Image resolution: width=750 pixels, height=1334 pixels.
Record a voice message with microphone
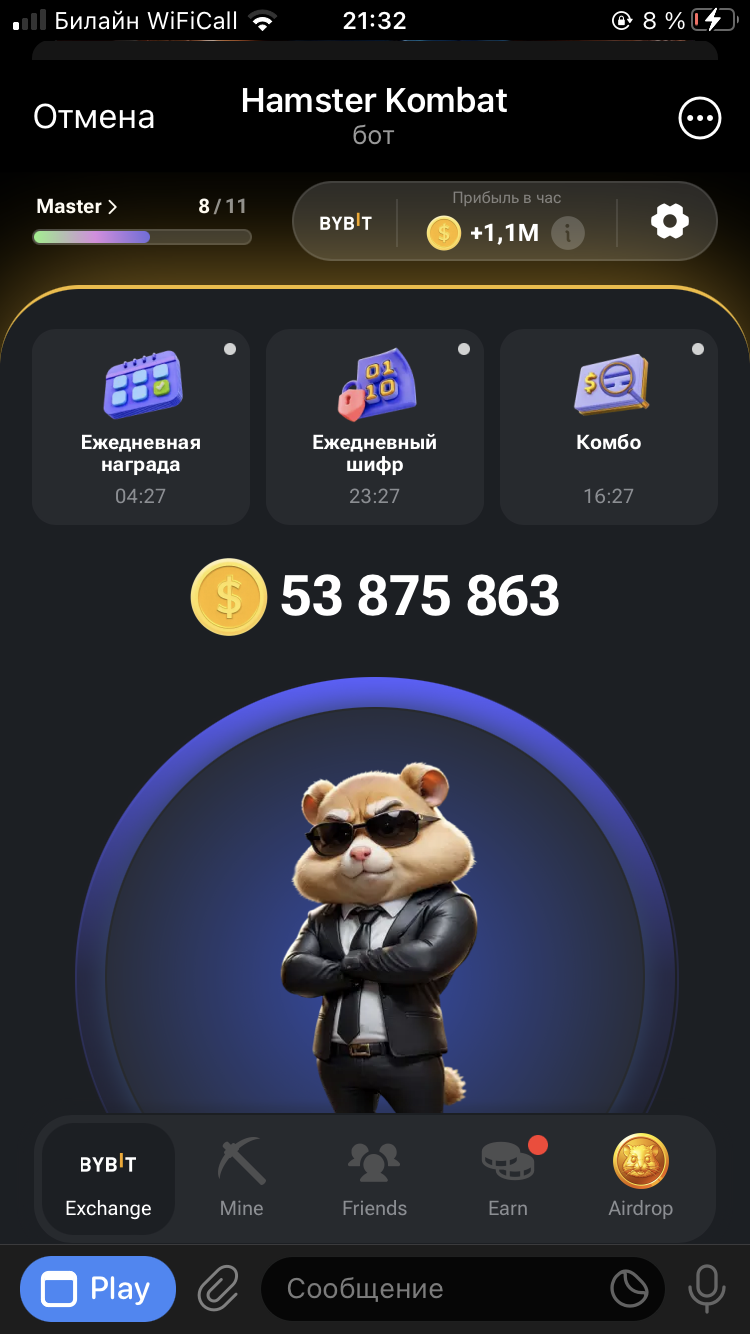[x=707, y=1289]
